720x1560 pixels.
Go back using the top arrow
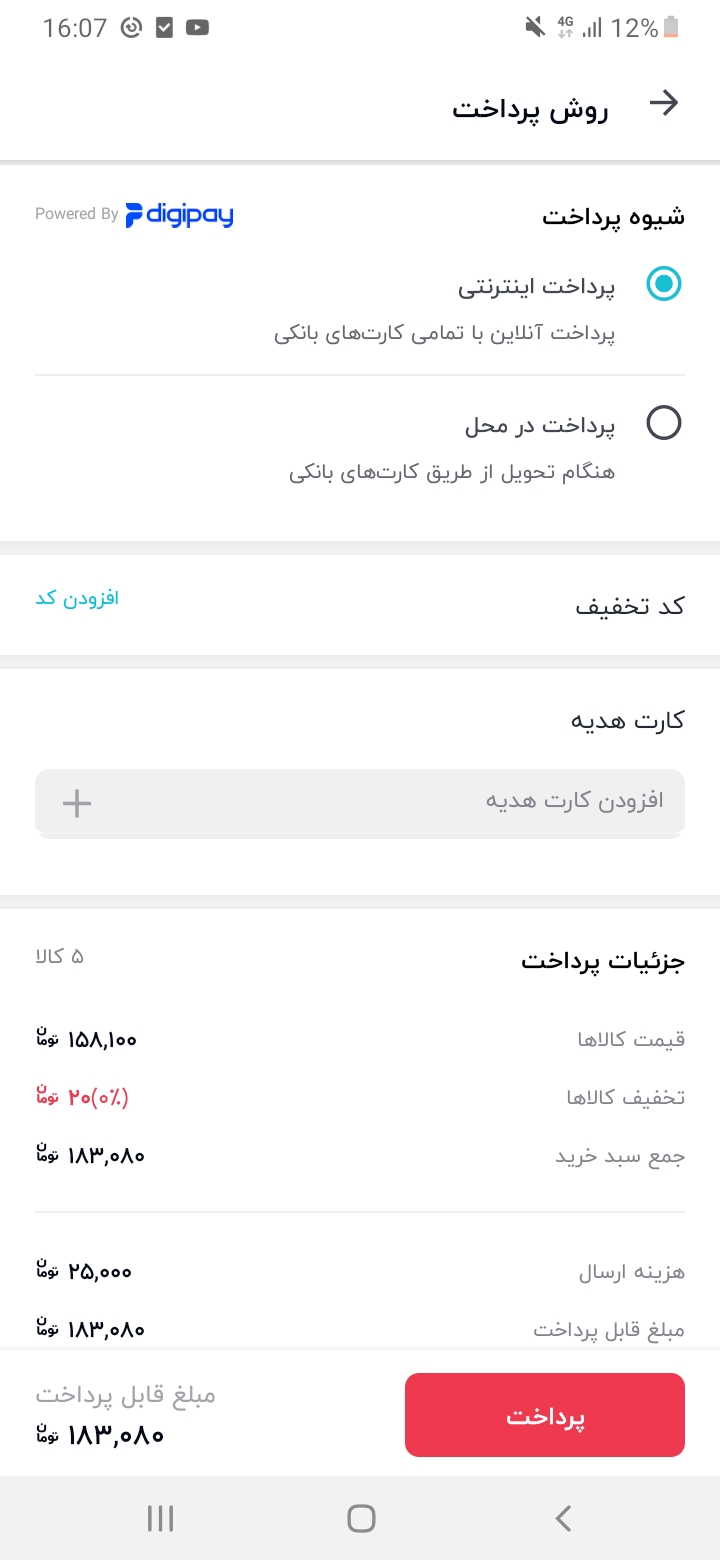[x=664, y=104]
